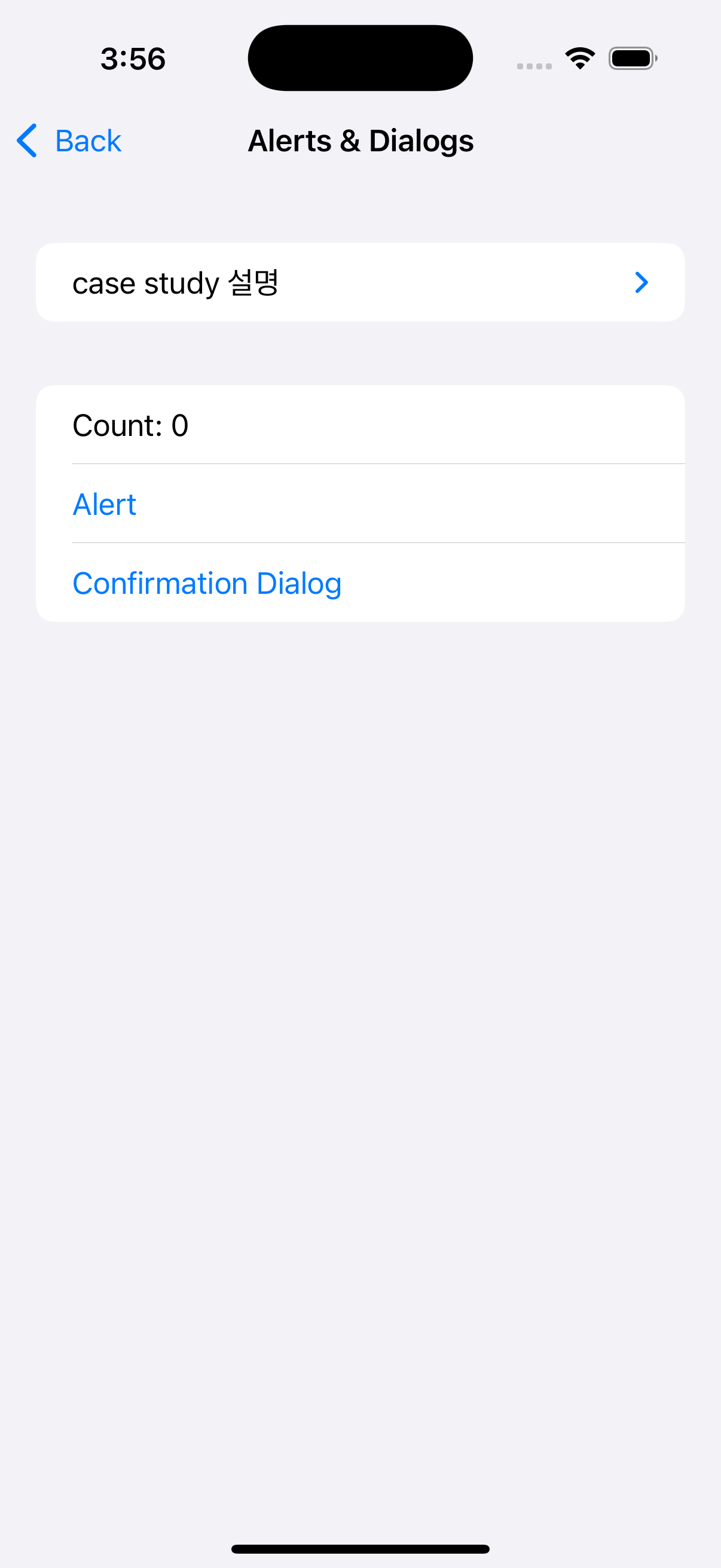Trigger the Alert action
Image resolution: width=721 pixels, height=1568 pixels.
pos(104,504)
